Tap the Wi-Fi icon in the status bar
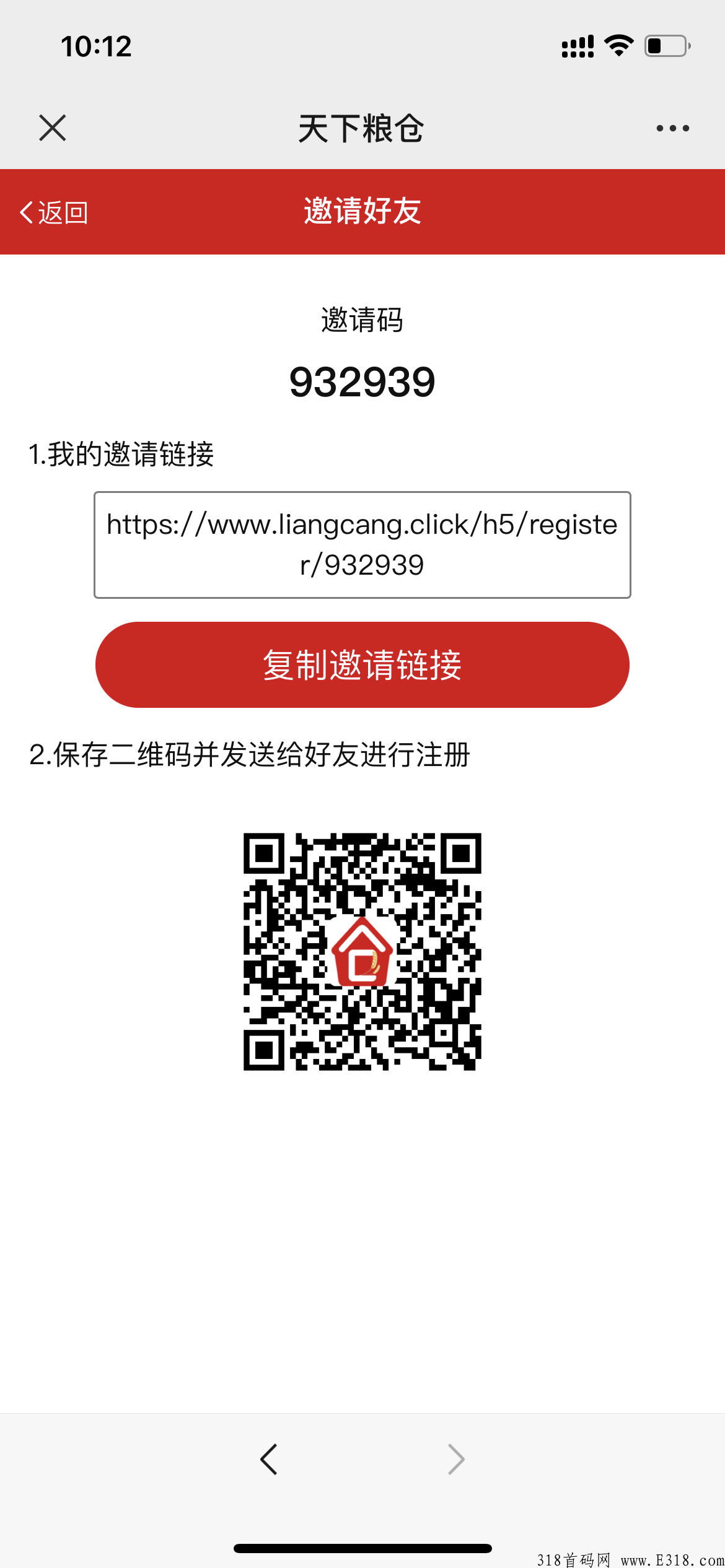The image size is (725, 1568). point(617,45)
